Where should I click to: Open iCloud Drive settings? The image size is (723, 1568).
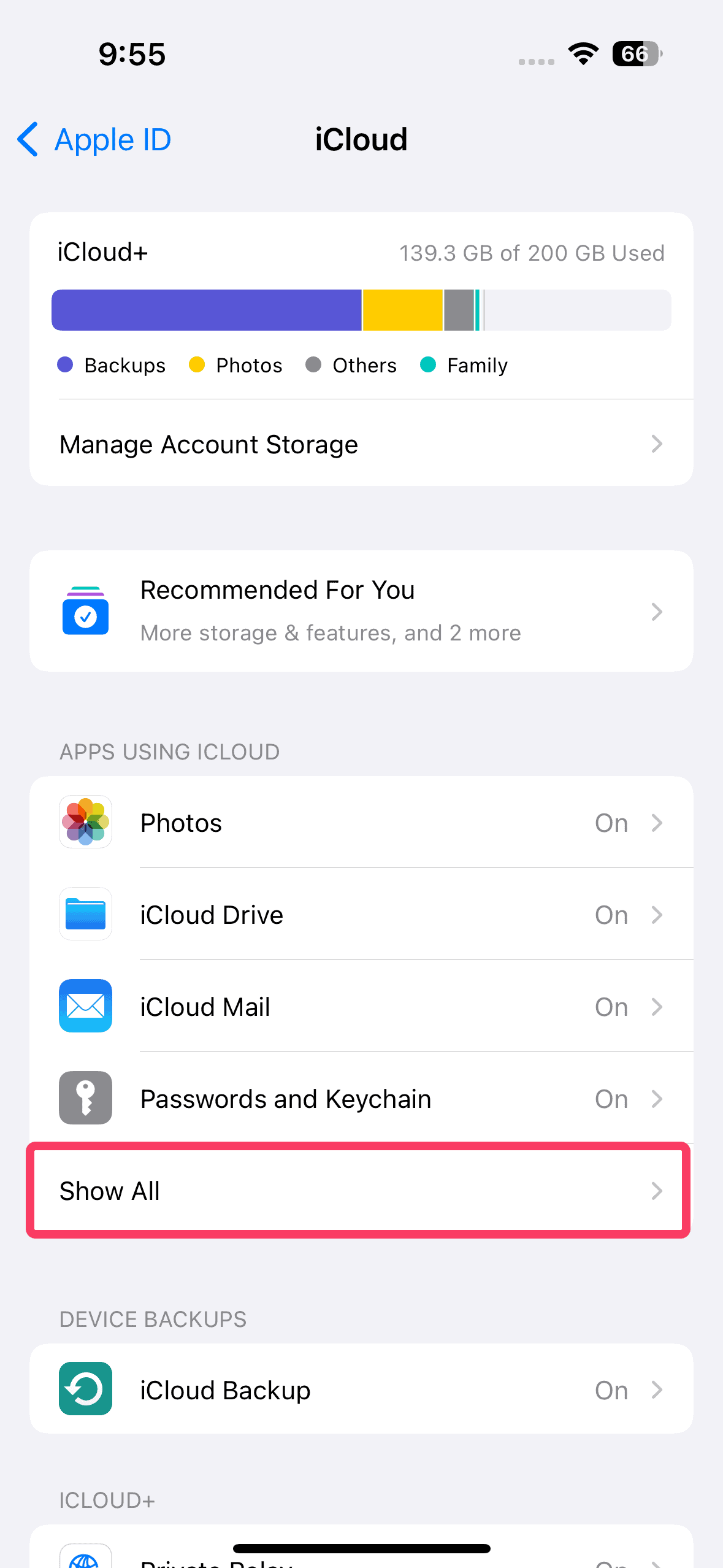click(x=361, y=915)
